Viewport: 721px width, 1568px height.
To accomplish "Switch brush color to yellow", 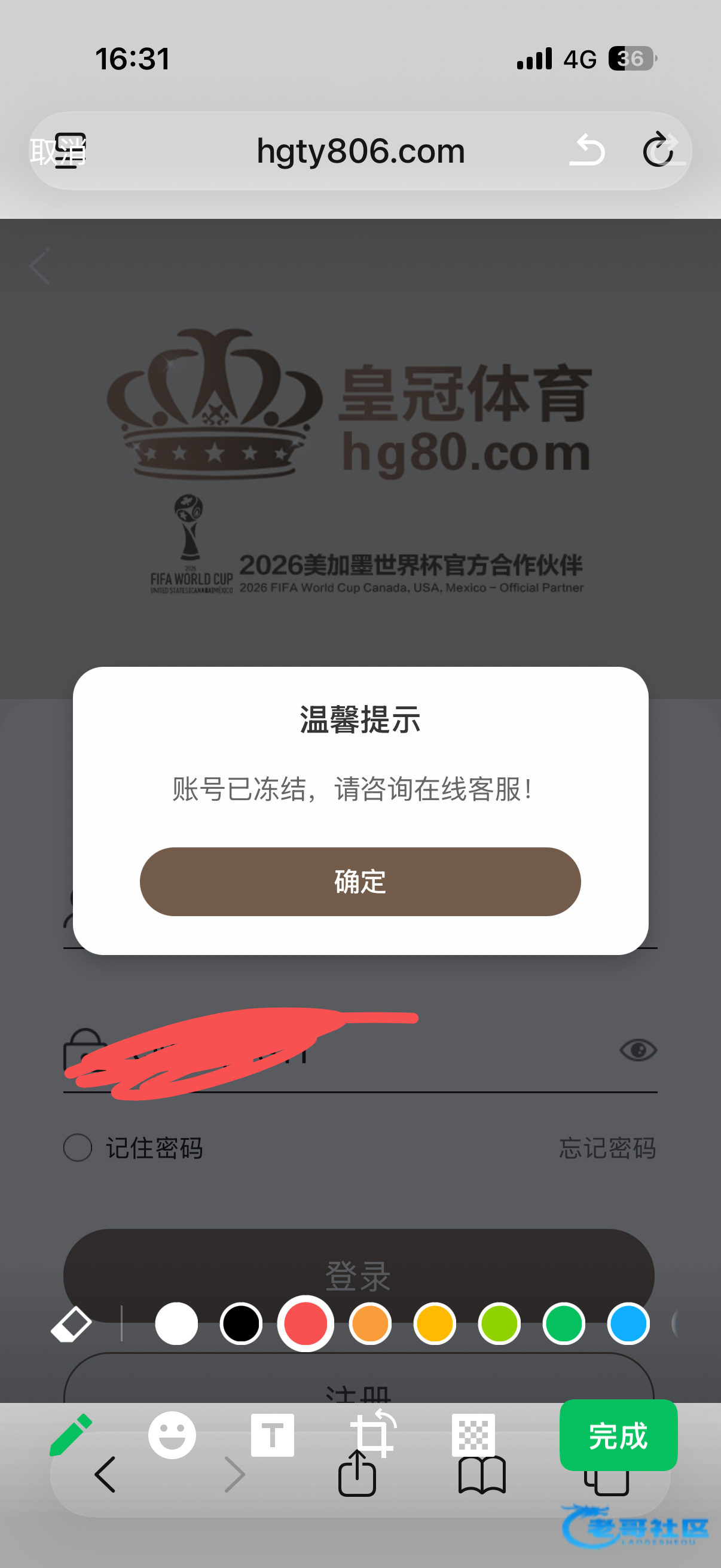I will tap(435, 1324).
